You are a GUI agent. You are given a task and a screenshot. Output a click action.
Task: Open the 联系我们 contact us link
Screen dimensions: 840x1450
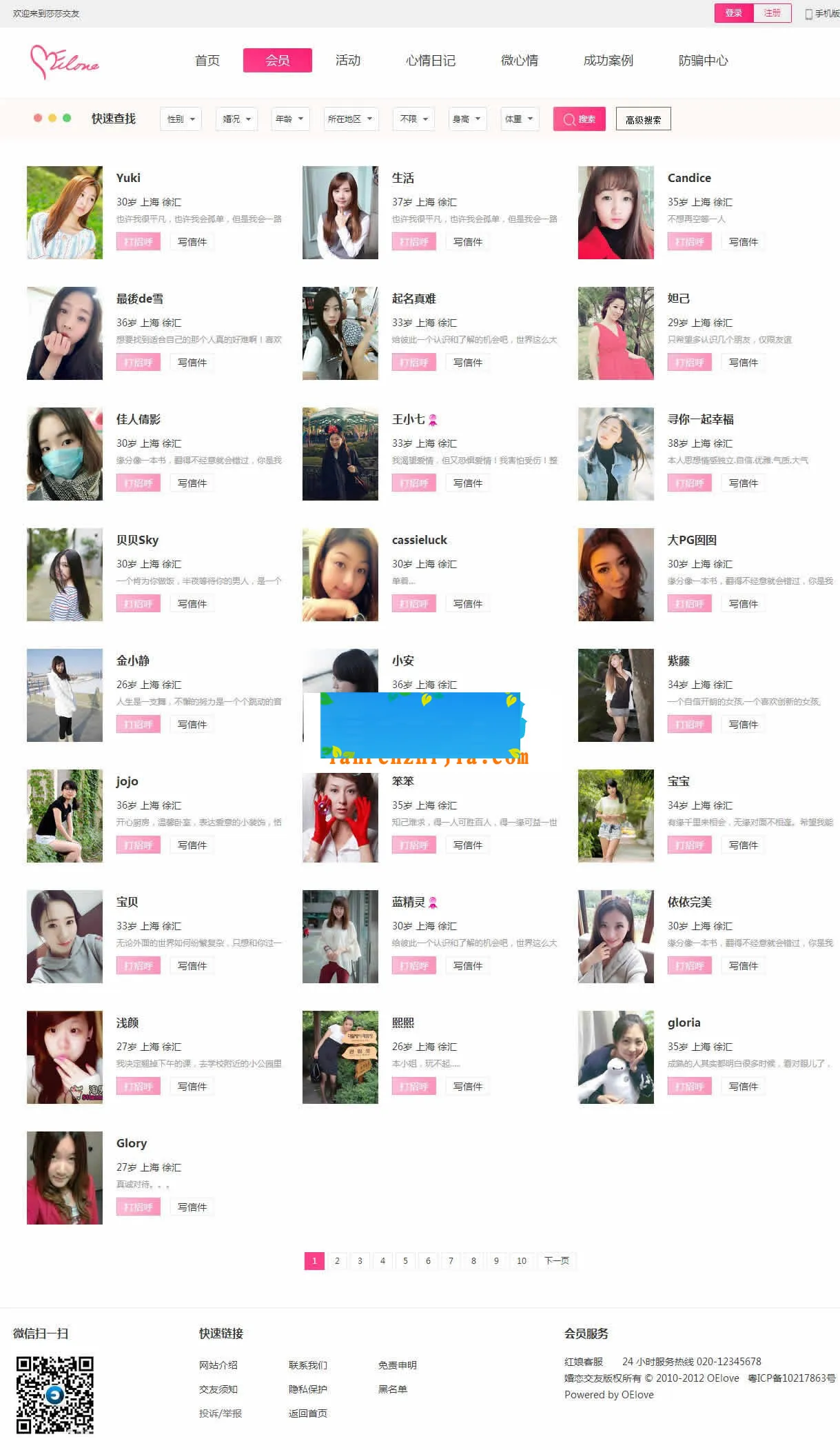(307, 1365)
